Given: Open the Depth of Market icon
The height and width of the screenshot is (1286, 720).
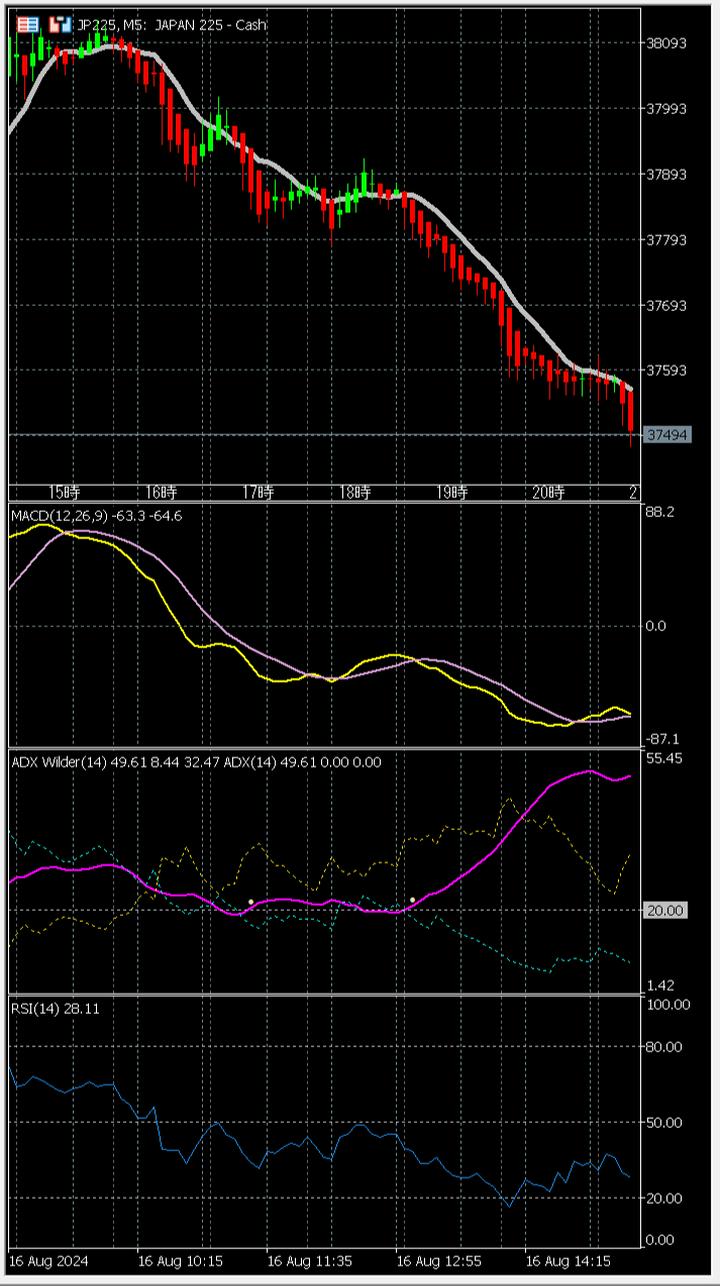Looking at the screenshot, I should (29, 24).
